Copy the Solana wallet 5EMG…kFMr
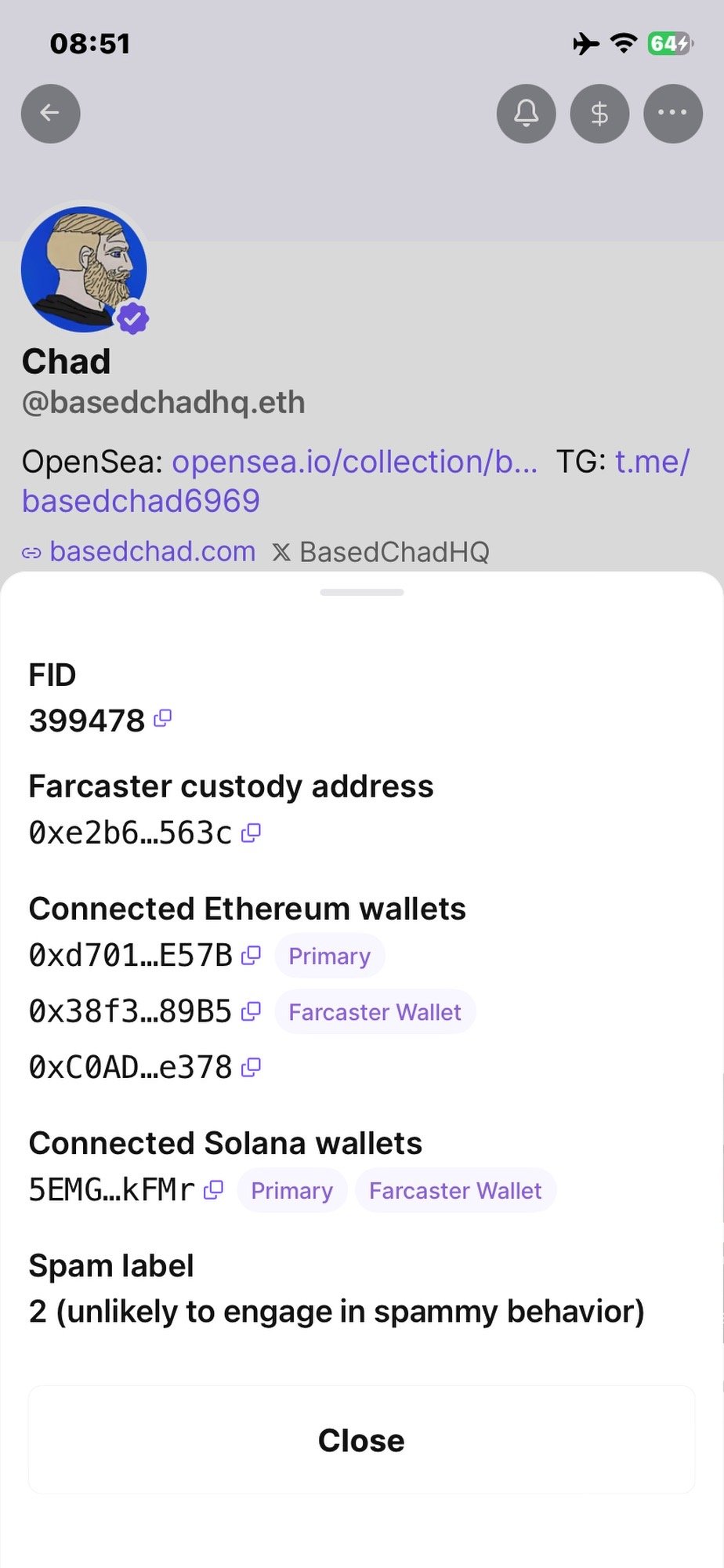This screenshot has height=1568, width=724. tap(213, 1190)
